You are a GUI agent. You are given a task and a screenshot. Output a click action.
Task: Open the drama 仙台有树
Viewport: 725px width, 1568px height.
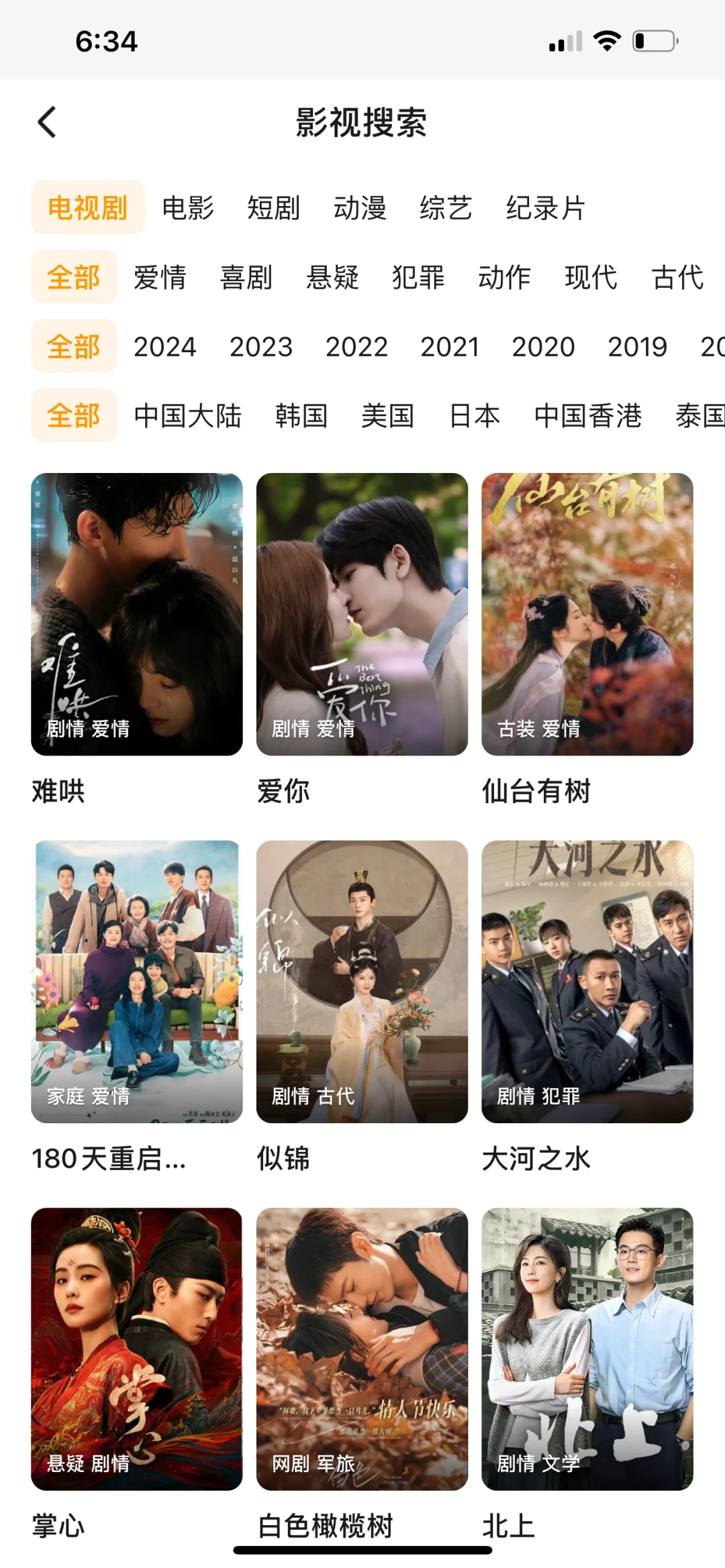587,614
